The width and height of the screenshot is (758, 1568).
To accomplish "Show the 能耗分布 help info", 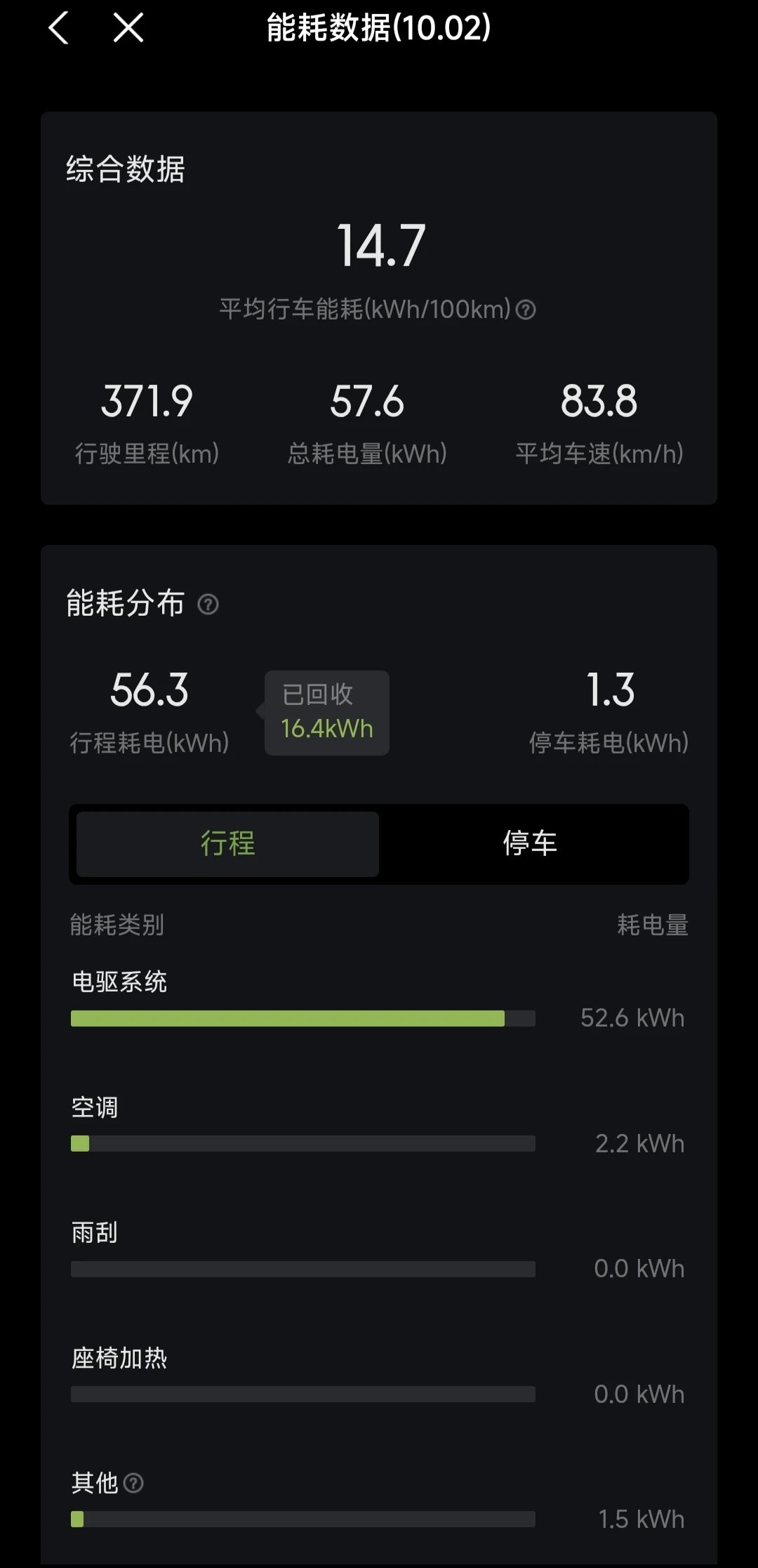I will point(208,604).
